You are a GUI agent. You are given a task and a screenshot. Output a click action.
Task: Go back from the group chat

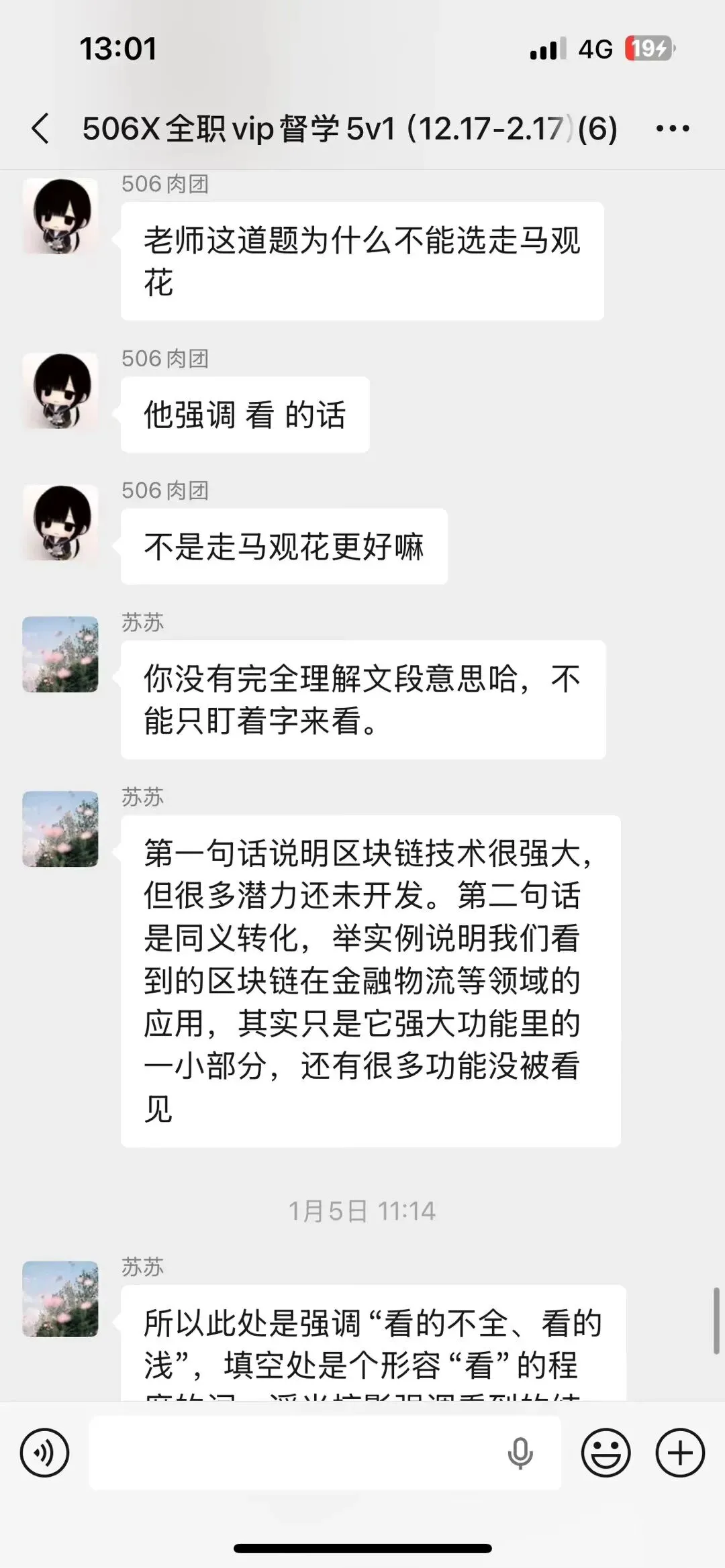click(40, 128)
